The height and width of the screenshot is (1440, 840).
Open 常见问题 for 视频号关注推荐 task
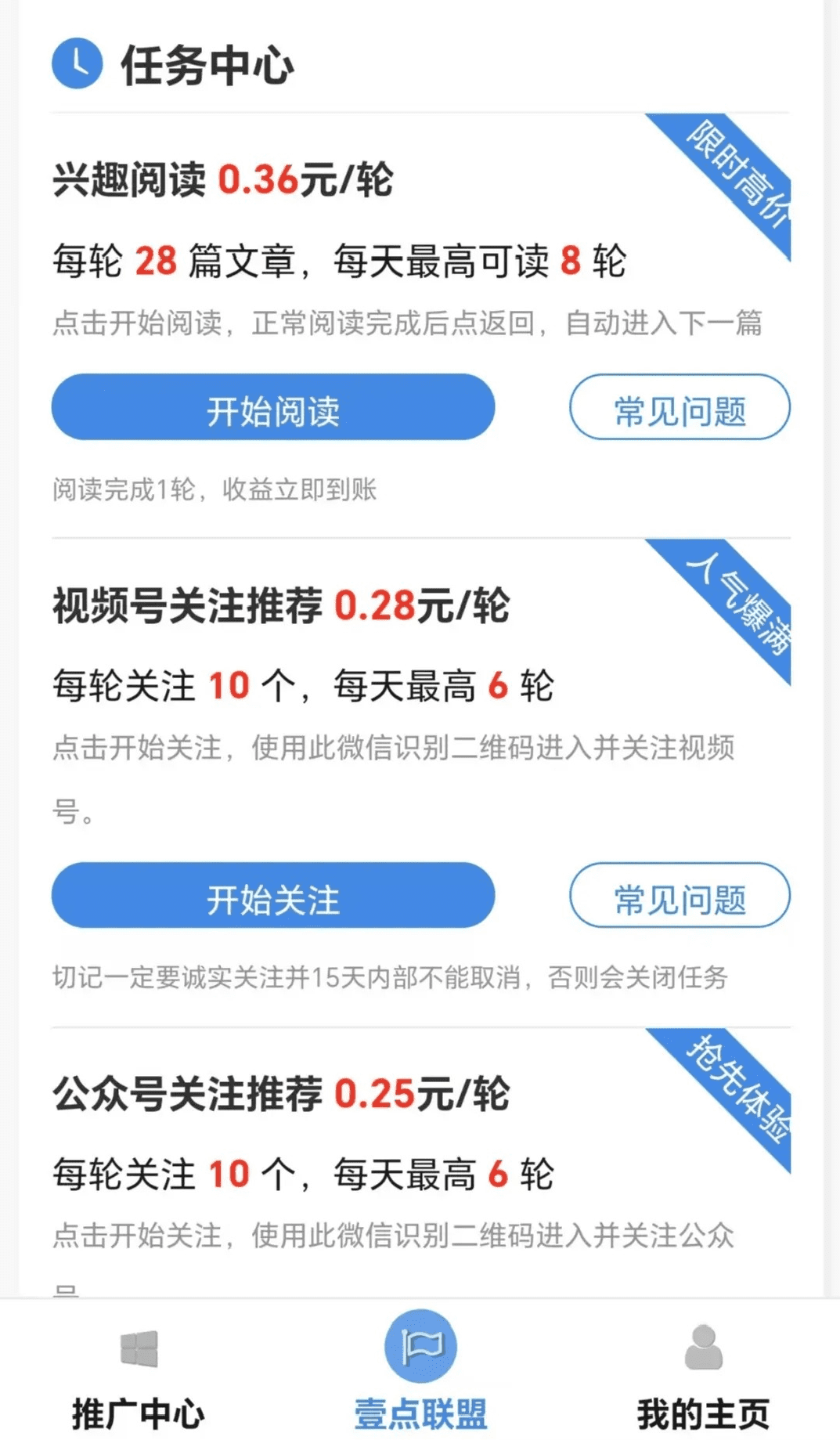680,895
